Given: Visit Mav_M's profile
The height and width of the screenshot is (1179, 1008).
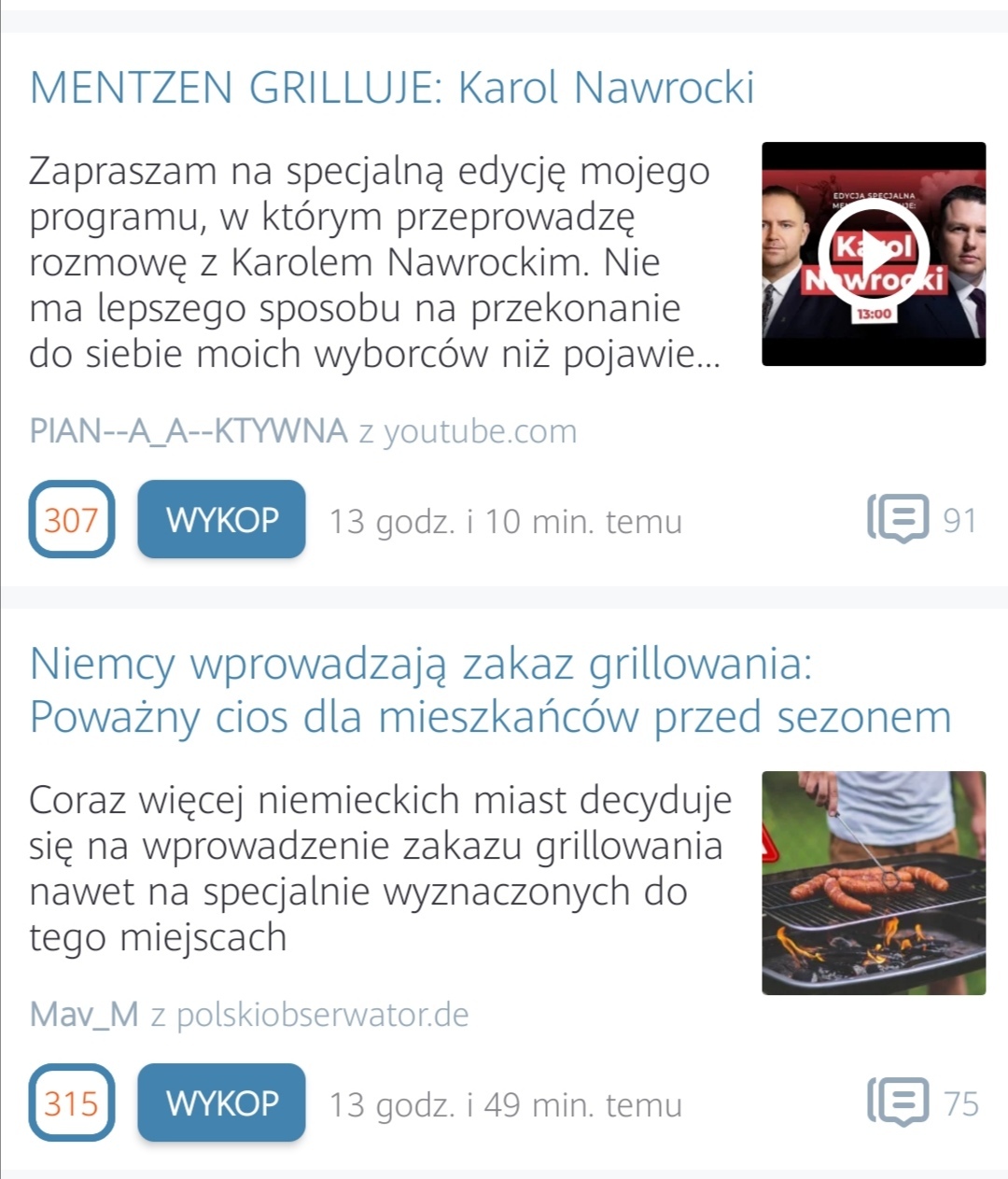Looking at the screenshot, I should [x=83, y=1014].
